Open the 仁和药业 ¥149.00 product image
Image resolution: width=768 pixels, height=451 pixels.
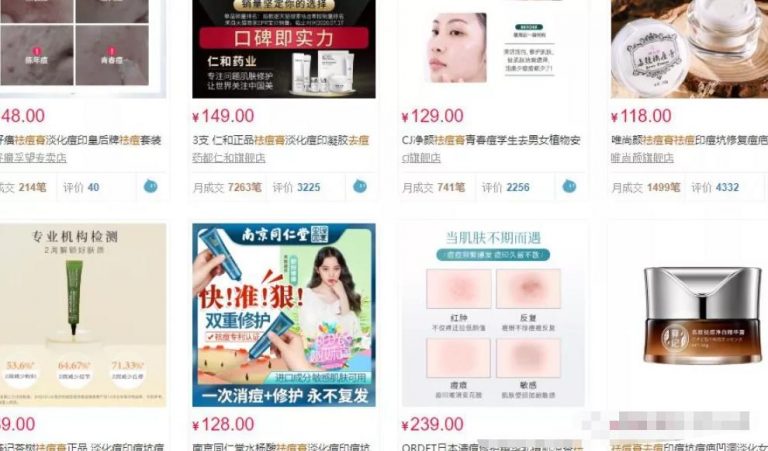283,48
